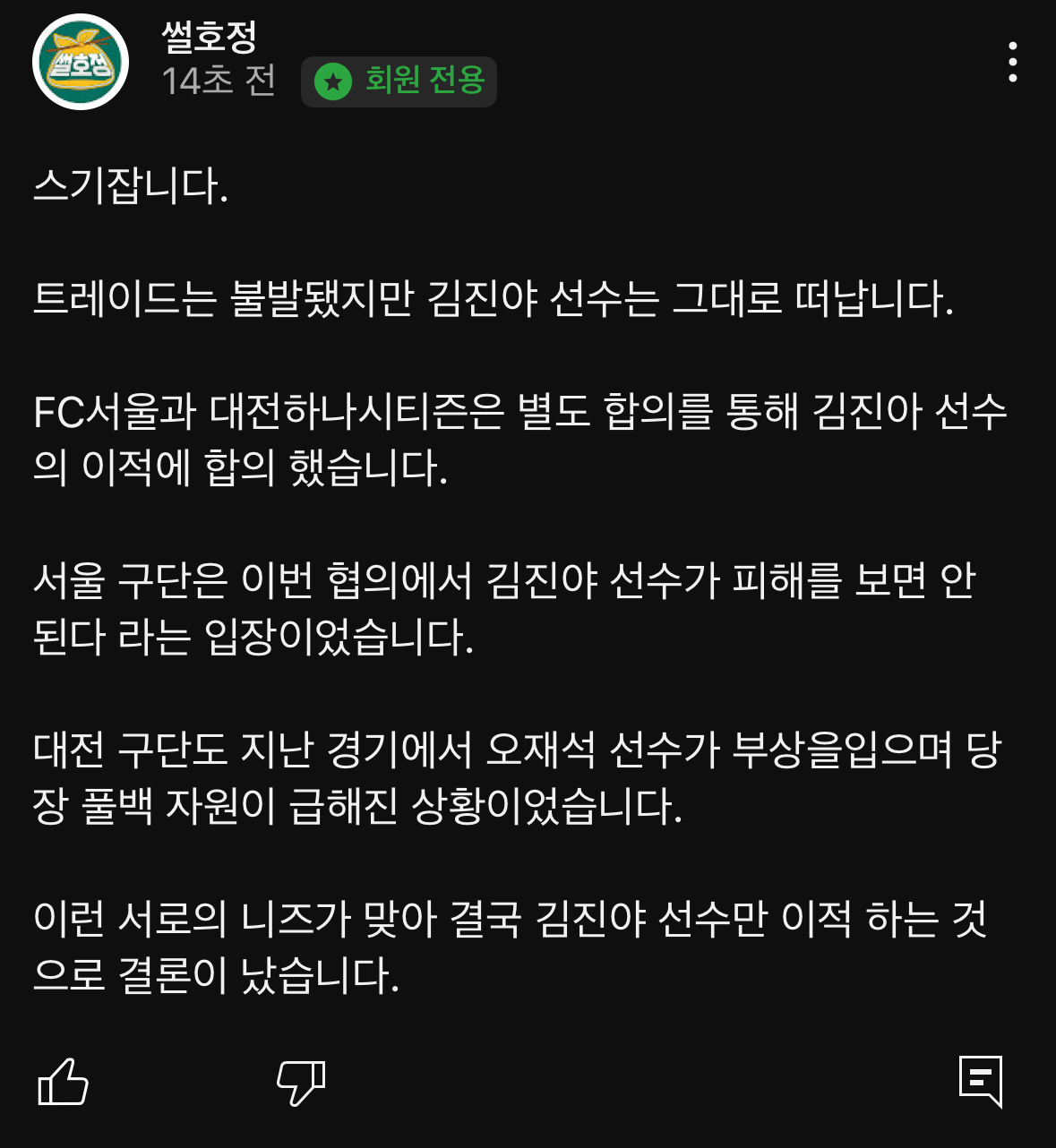Image resolution: width=1056 pixels, height=1148 pixels.
Task: Open the comments on this post
Action: pyautogui.click(x=981, y=1081)
